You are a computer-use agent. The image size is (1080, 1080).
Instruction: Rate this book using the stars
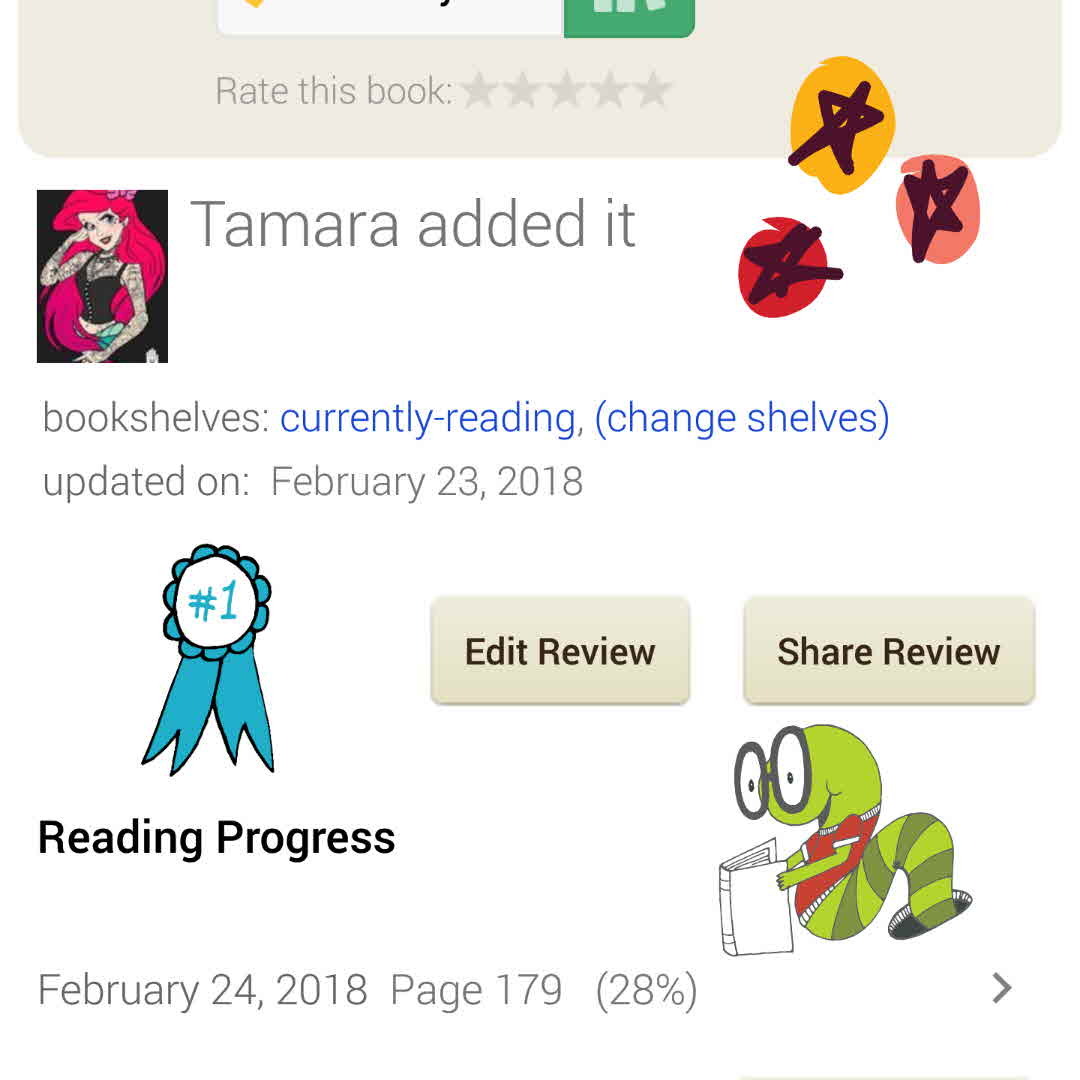[566, 91]
